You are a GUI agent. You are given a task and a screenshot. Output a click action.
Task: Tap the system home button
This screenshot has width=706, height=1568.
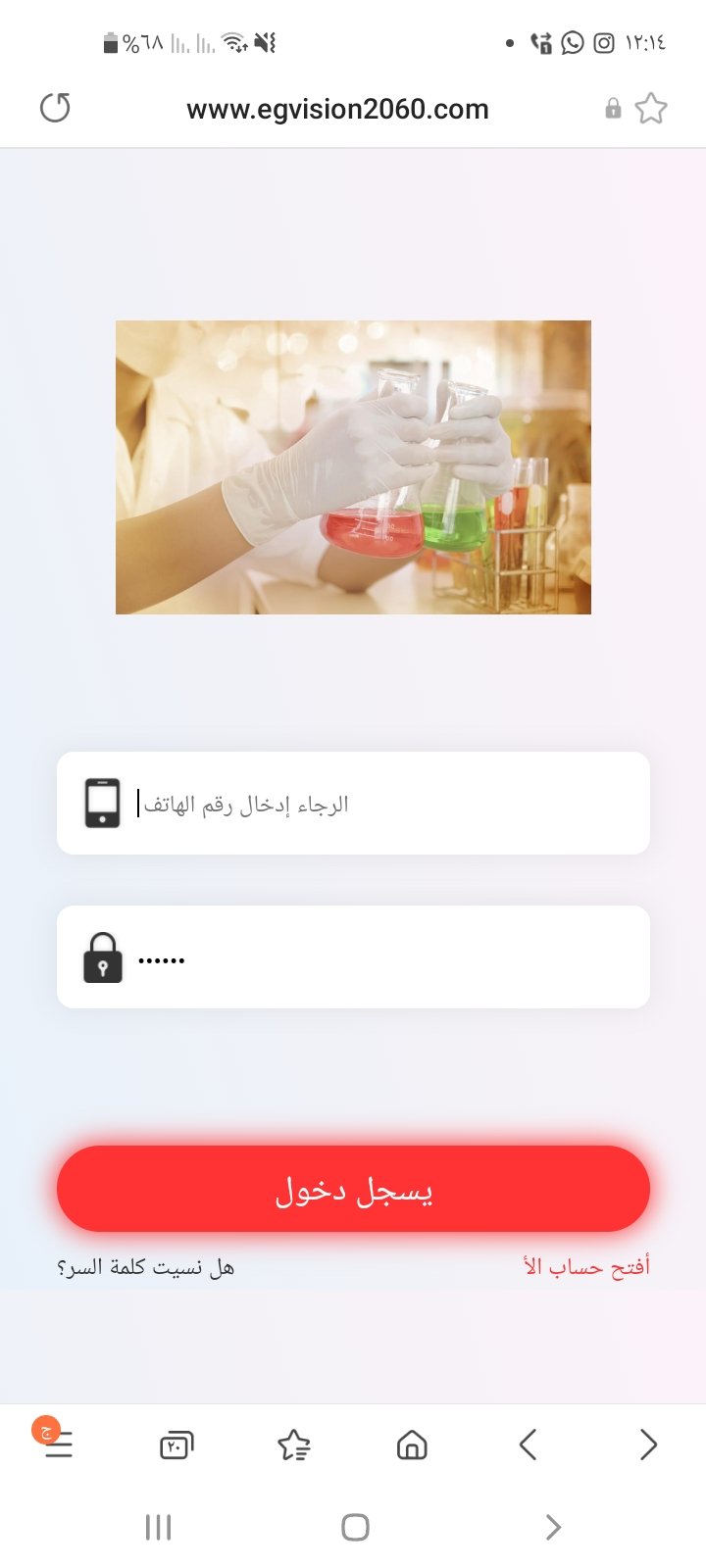tap(355, 1527)
